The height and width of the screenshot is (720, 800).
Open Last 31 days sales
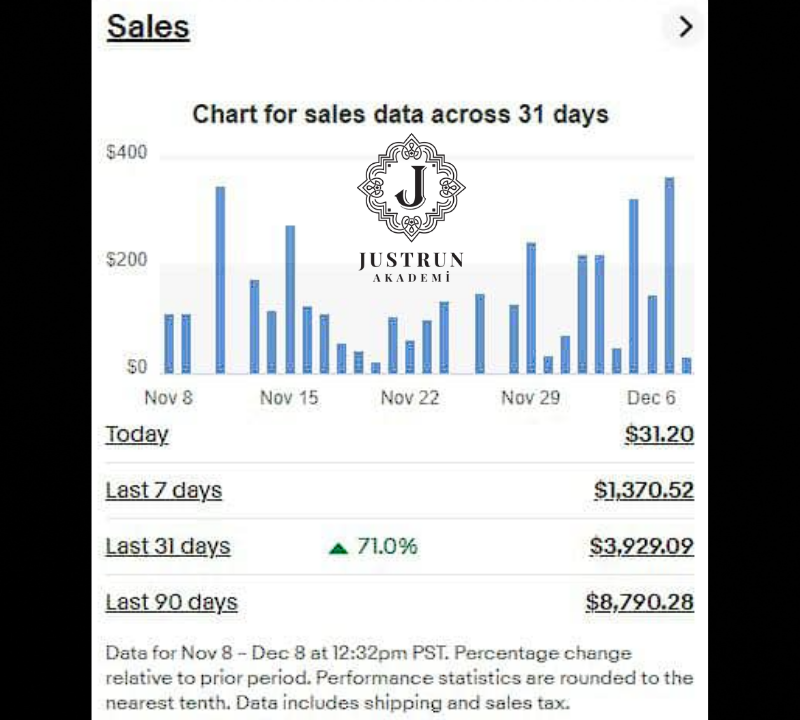pos(168,547)
